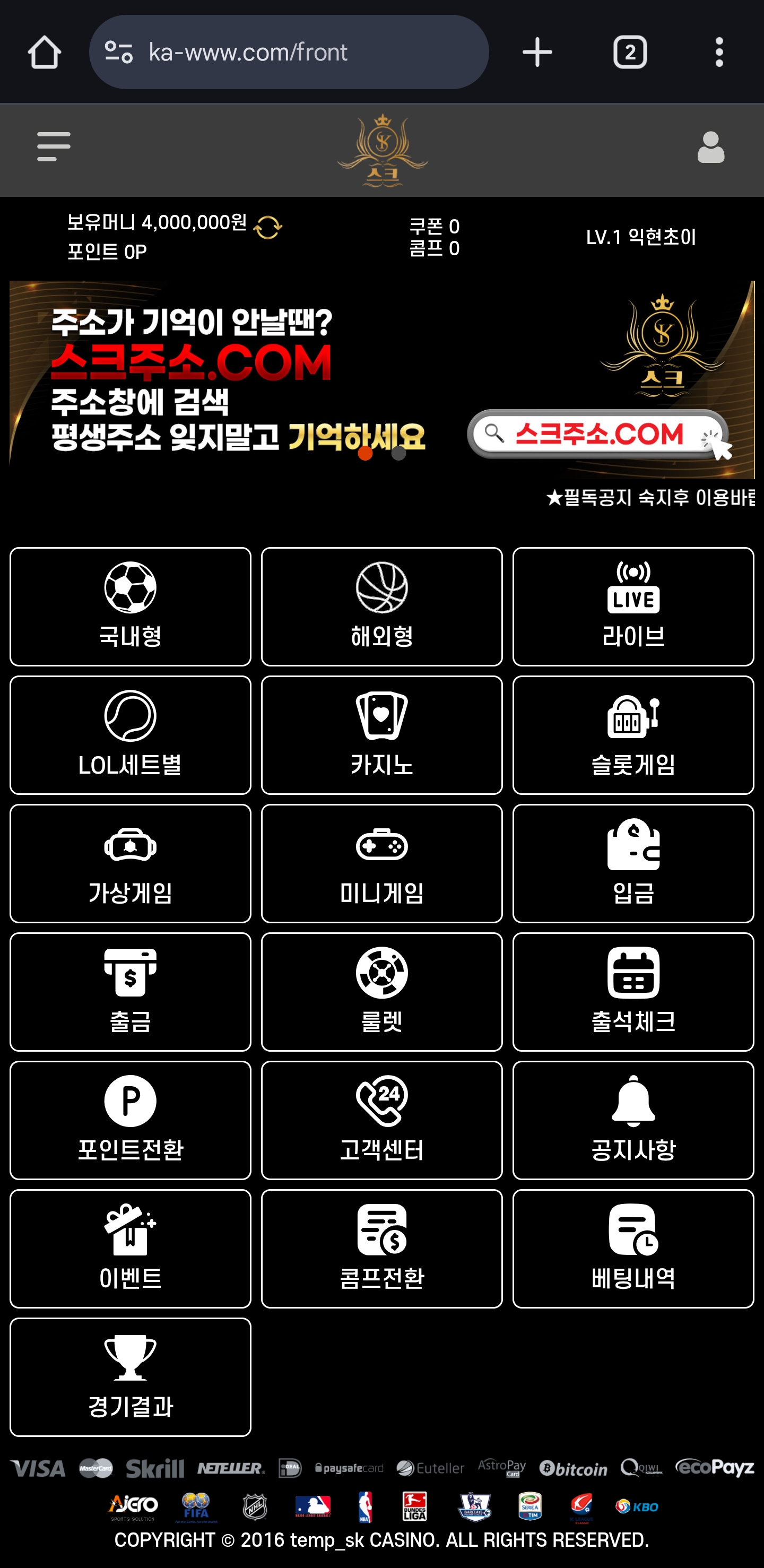Open the hamburger side menu
The width and height of the screenshot is (764, 1568).
(x=54, y=146)
